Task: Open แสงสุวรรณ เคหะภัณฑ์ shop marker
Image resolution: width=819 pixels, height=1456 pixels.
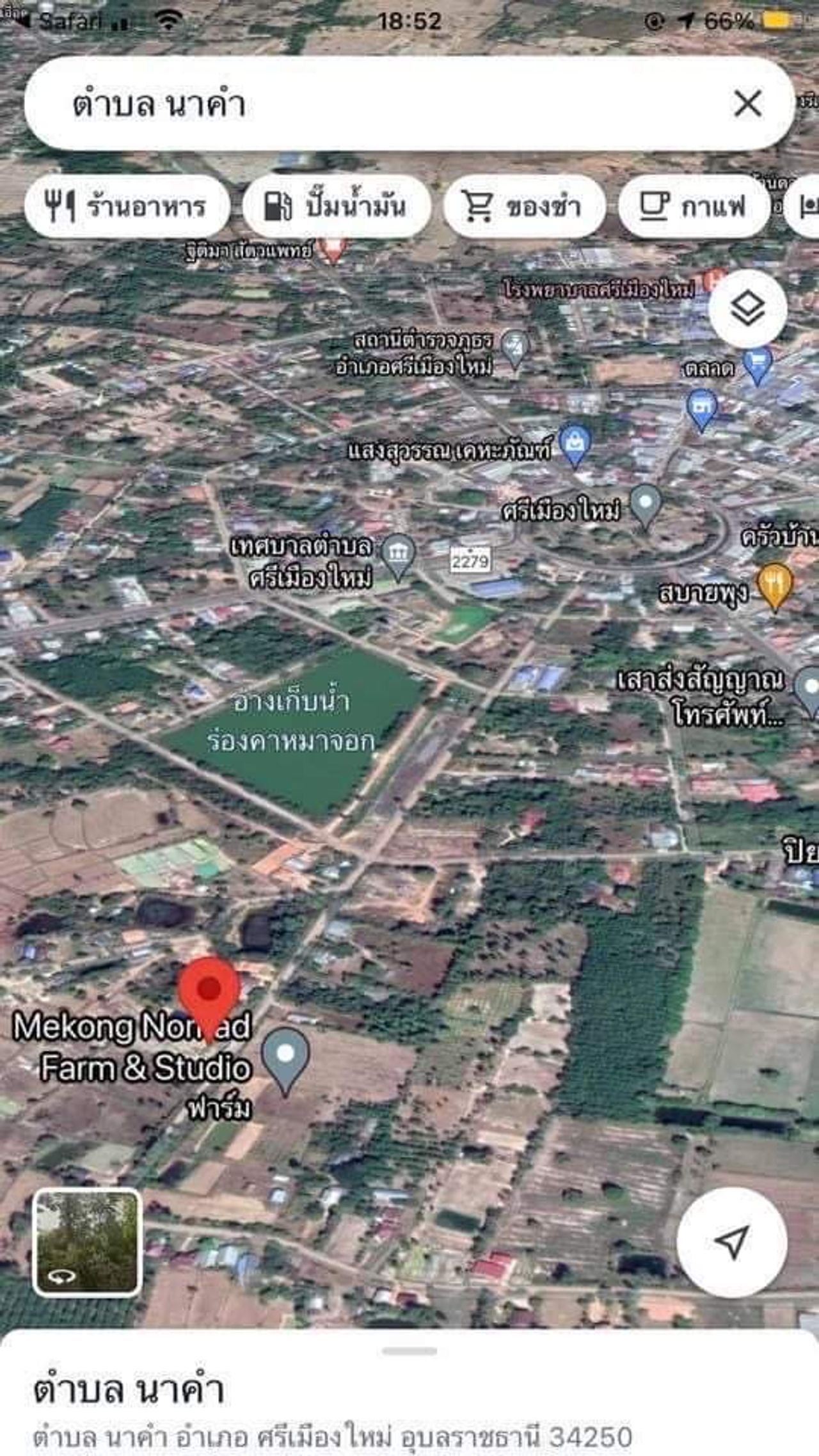Action: tap(575, 443)
